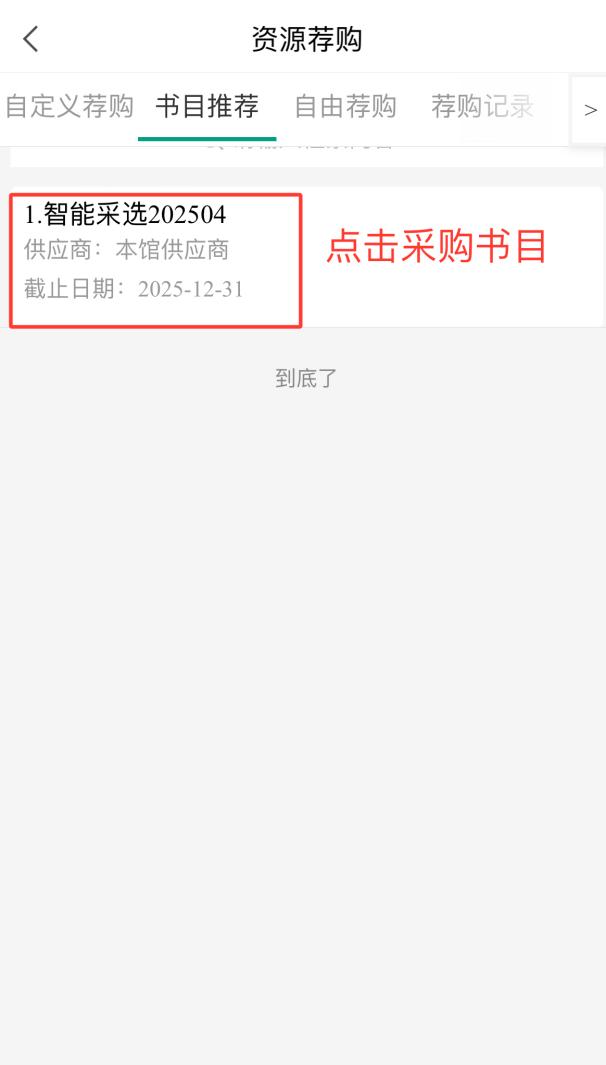Screen dimensions: 606x1065
Task: Go back from the 资源荐购 page
Action: click(x=31, y=39)
